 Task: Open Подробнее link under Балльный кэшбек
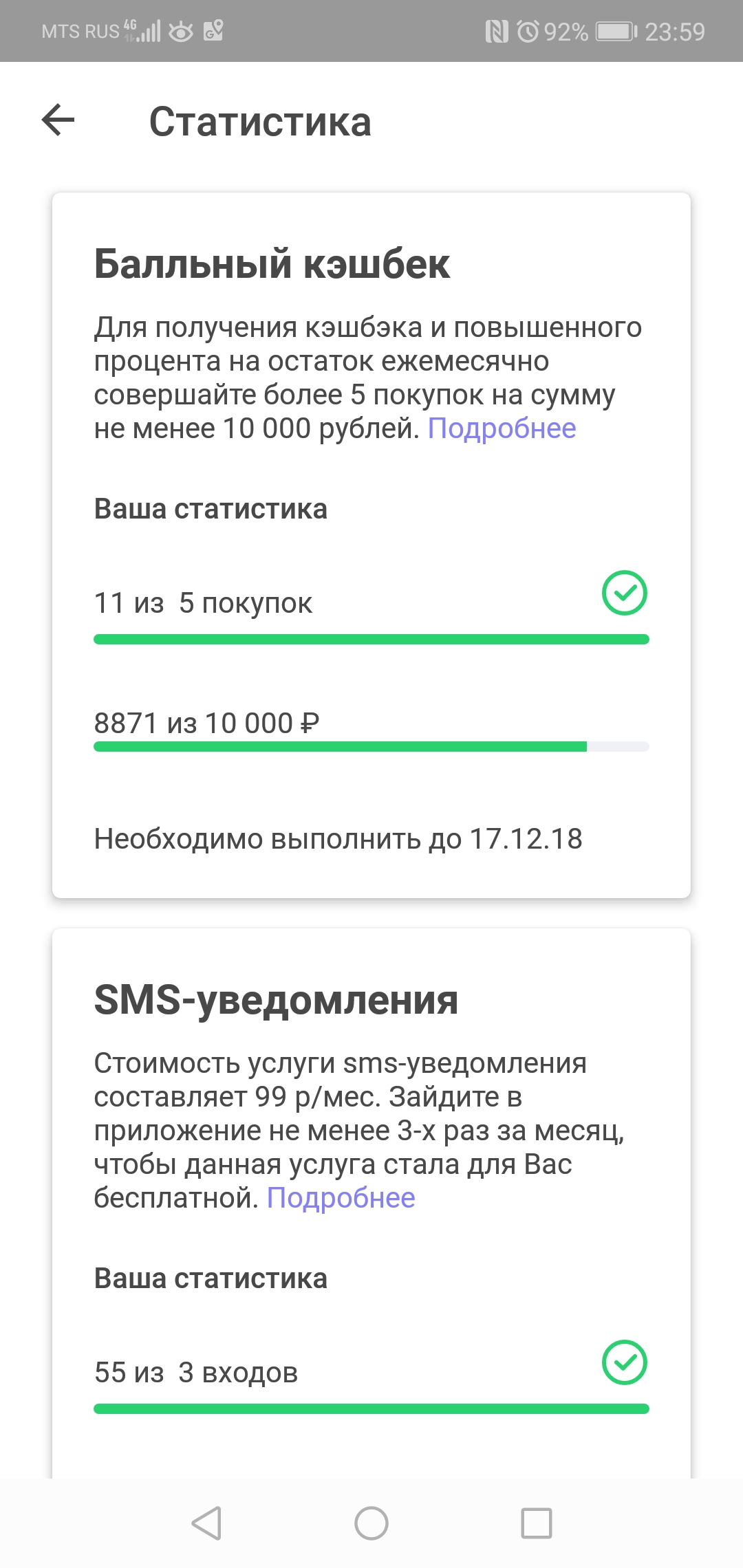click(502, 428)
